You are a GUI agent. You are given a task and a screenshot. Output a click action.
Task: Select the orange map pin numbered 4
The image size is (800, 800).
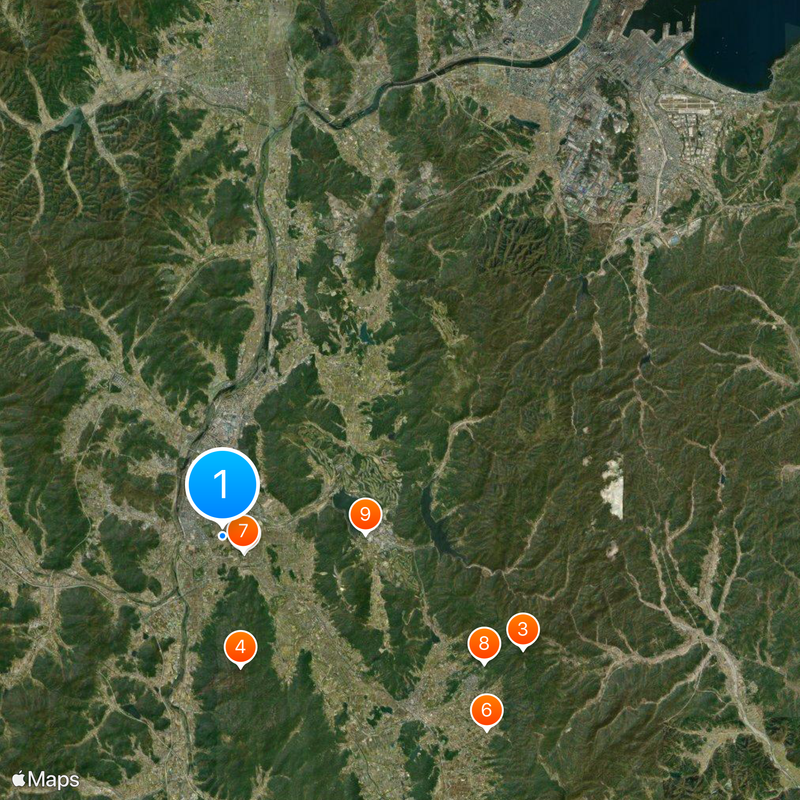pos(240,647)
